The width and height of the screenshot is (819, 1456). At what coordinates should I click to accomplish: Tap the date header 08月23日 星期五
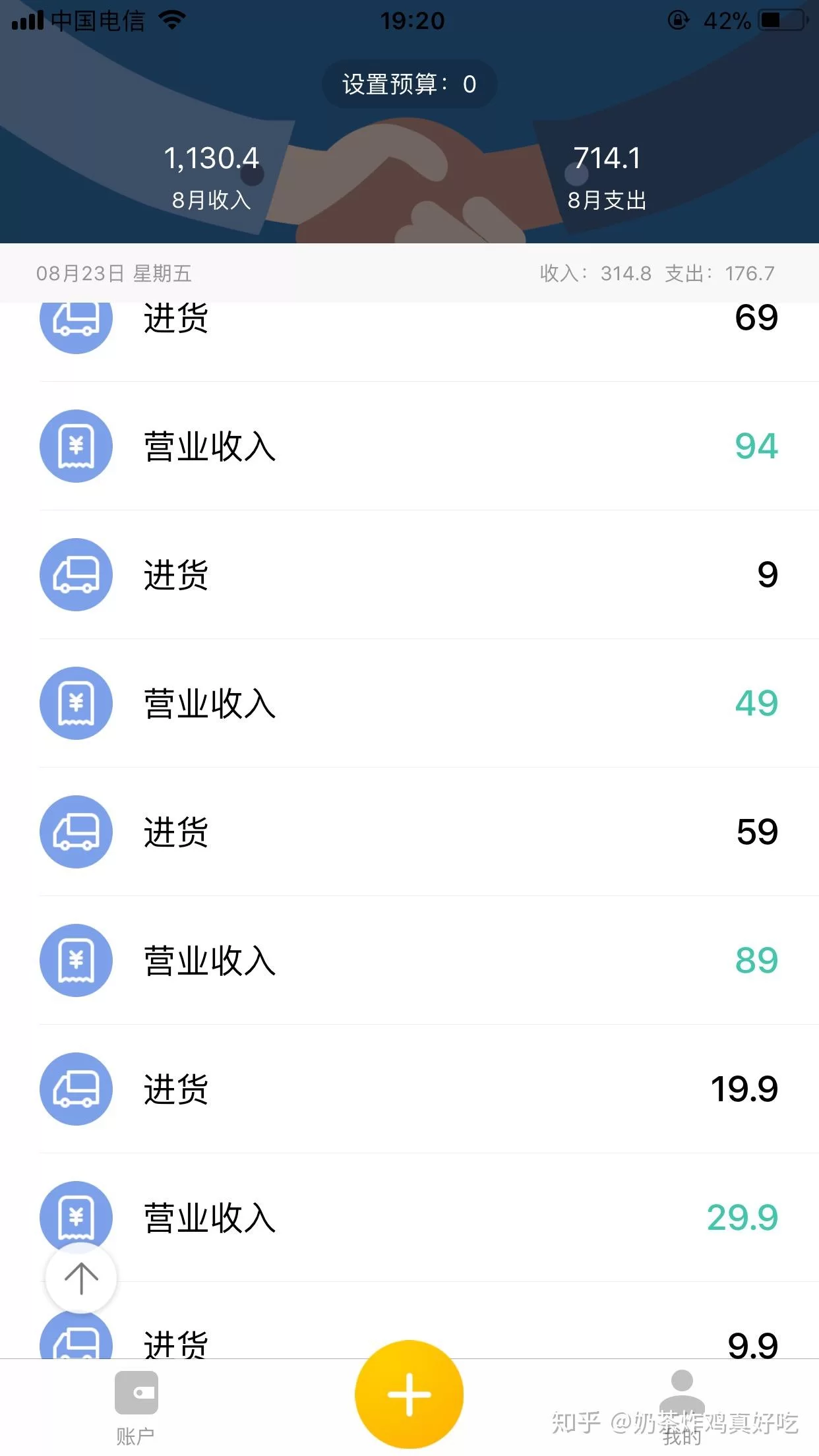(x=113, y=274)
